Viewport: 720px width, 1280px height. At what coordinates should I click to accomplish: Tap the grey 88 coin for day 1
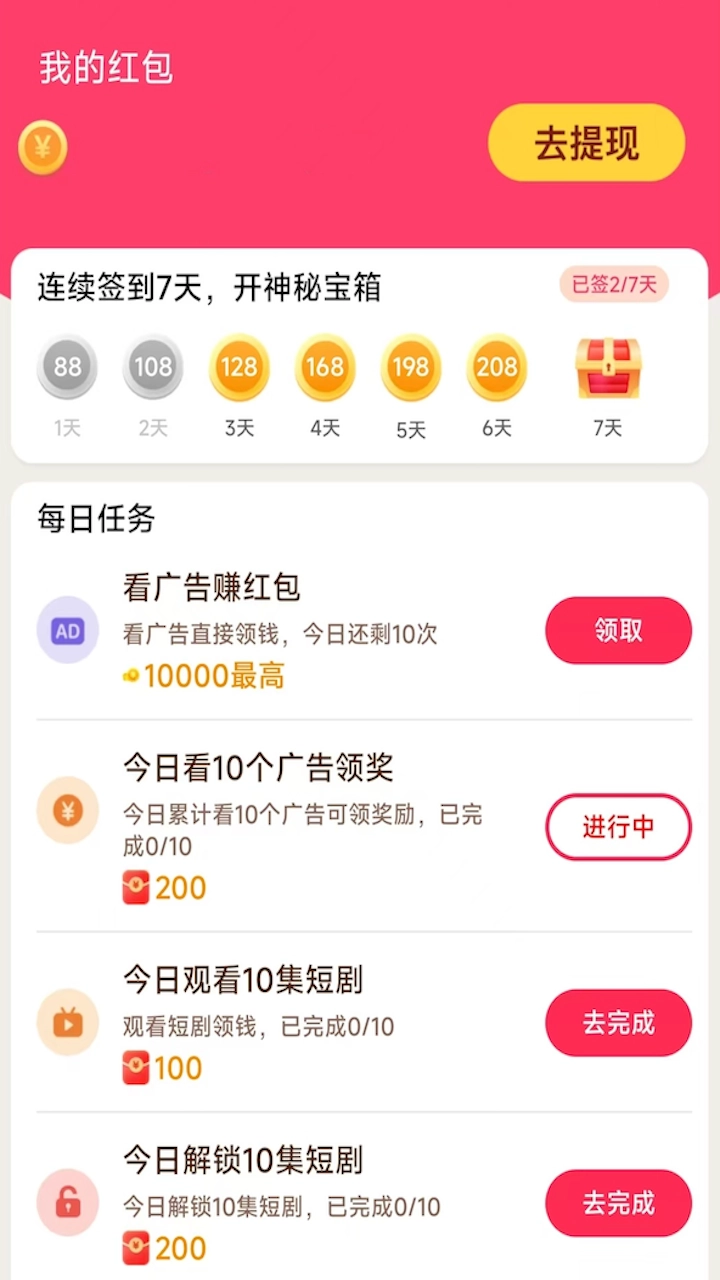click(x=67, y=367)
